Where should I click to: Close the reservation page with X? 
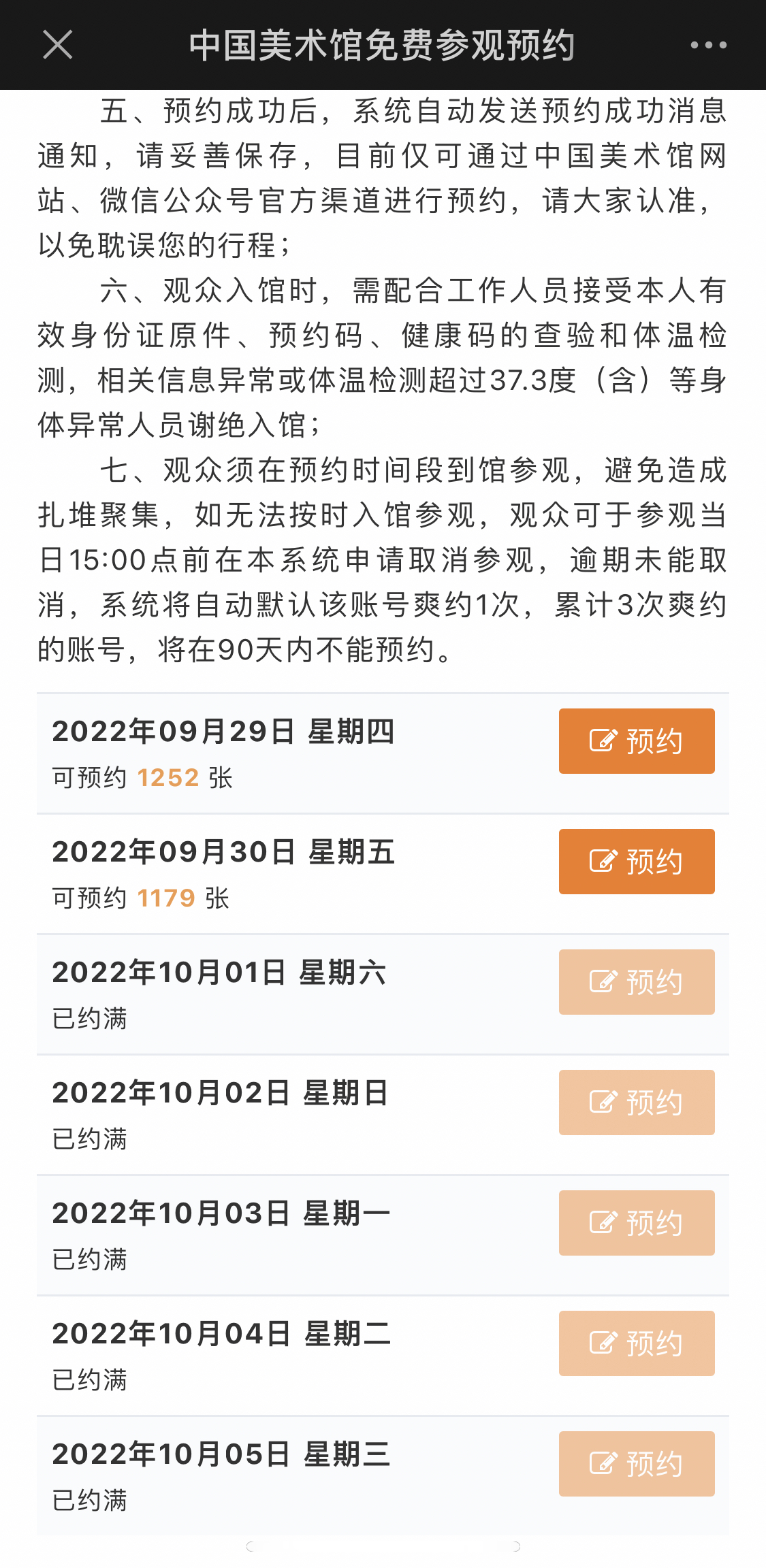tap(58, 45)
